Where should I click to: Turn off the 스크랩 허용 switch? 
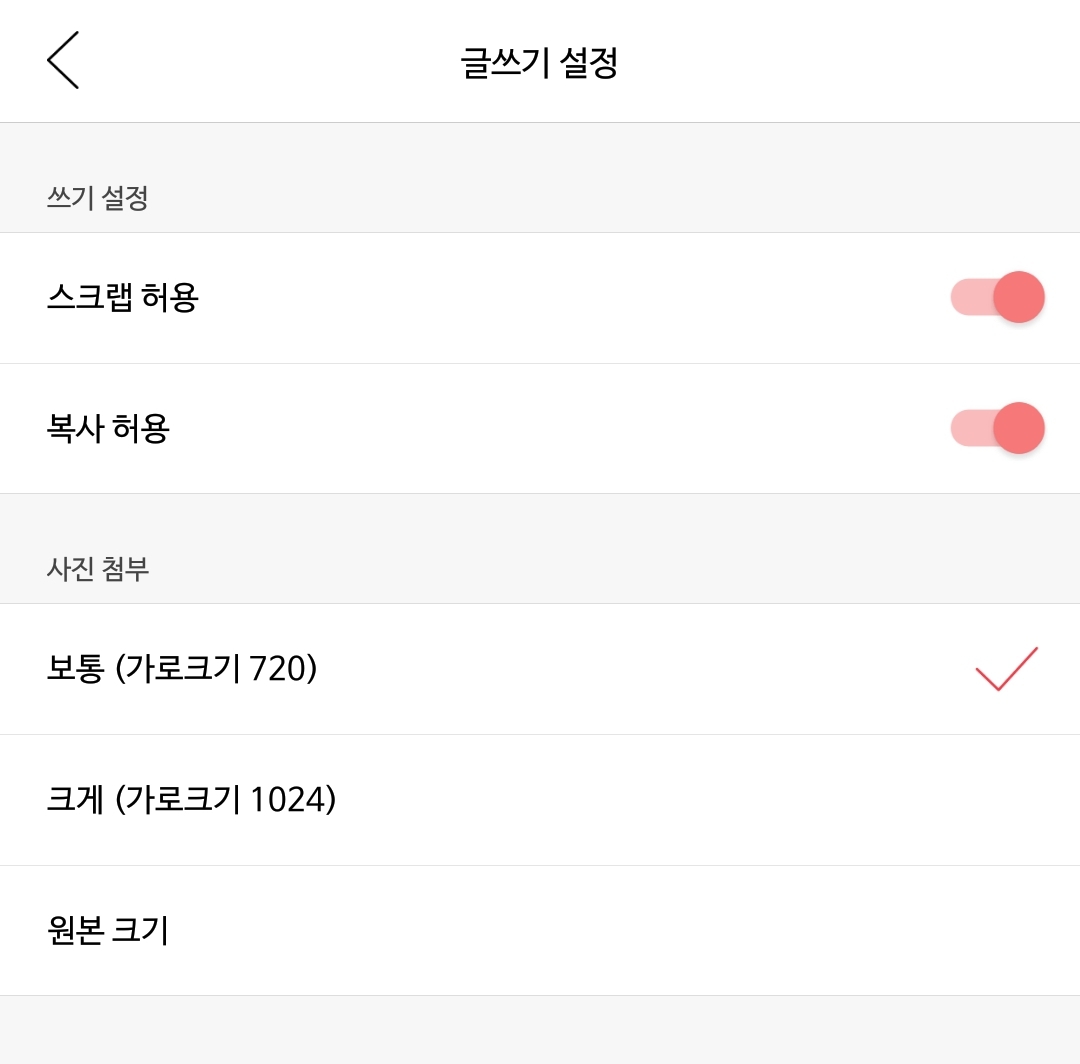pos(997,298)
